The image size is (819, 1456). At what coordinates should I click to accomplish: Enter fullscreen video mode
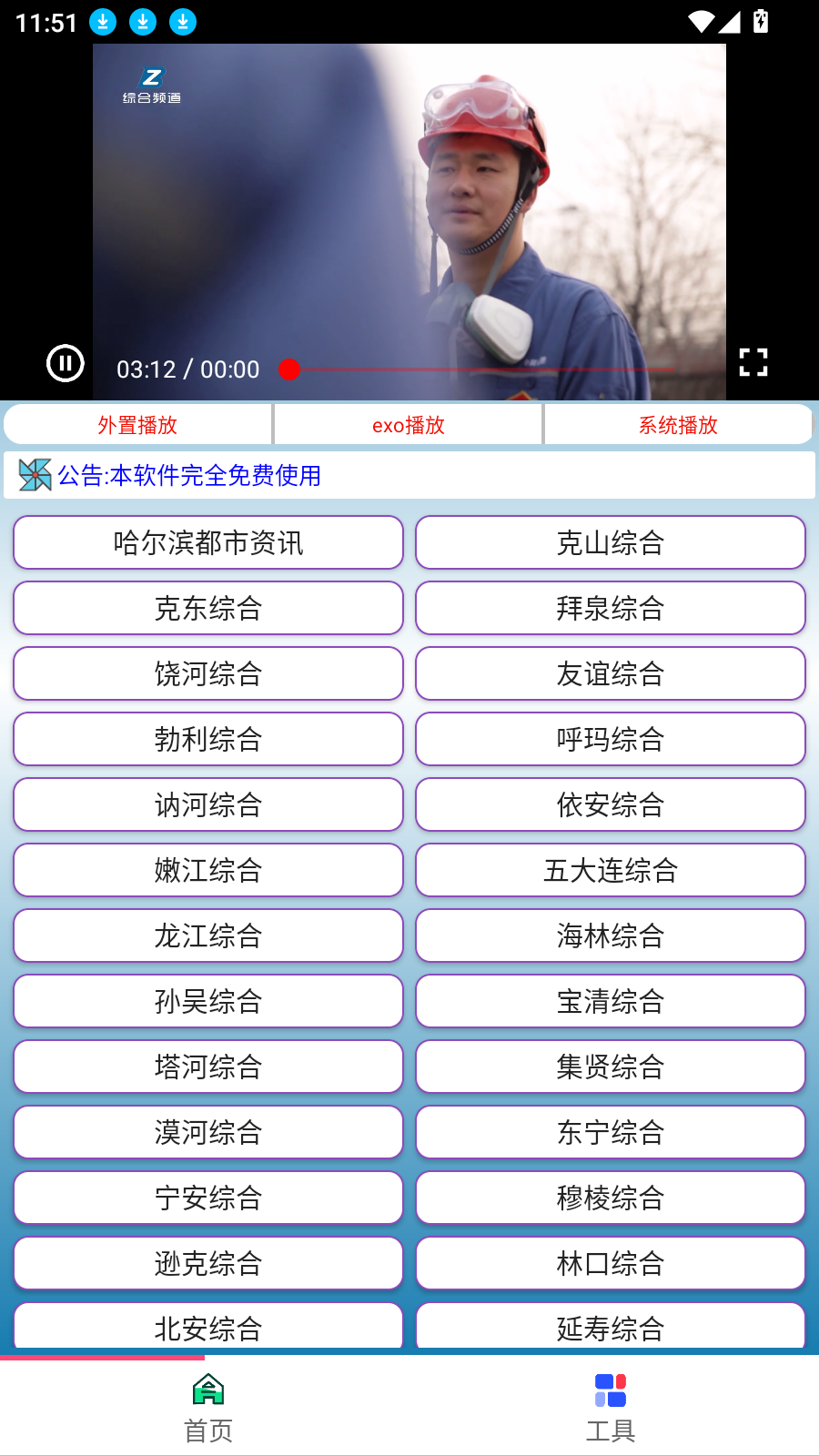click(753, 363)
